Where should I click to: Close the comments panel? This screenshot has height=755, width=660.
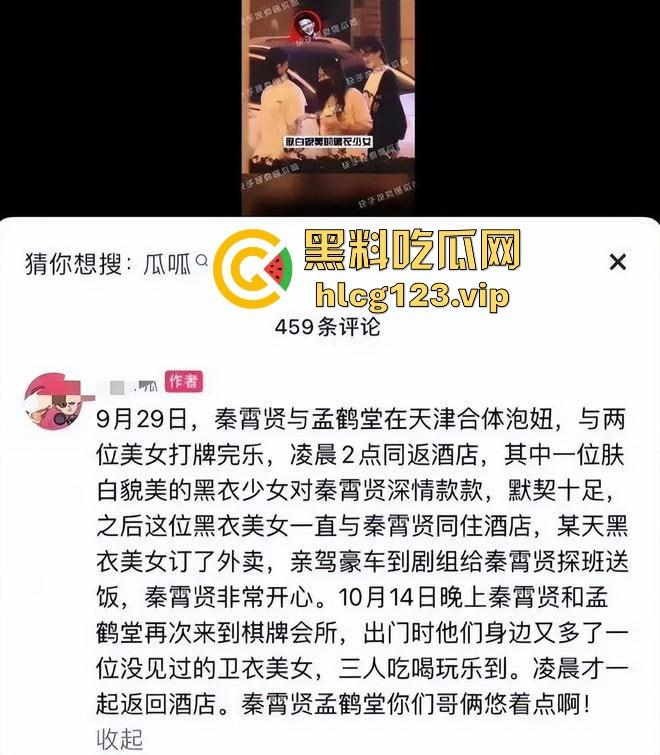click(x=618, y=262)
